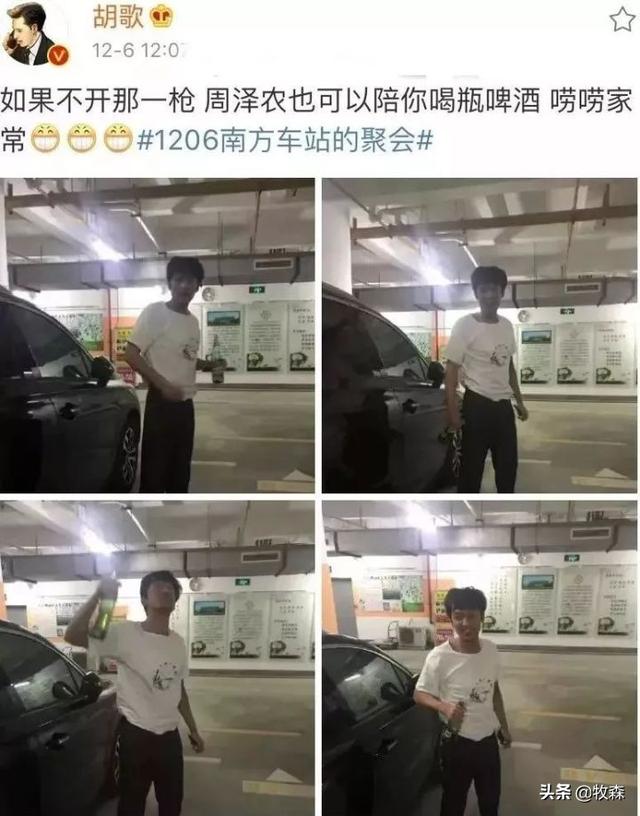Screen dimensions: 640x816
Task: View the first photo holding a bottle by the car
Action: [x=159, y=335]
